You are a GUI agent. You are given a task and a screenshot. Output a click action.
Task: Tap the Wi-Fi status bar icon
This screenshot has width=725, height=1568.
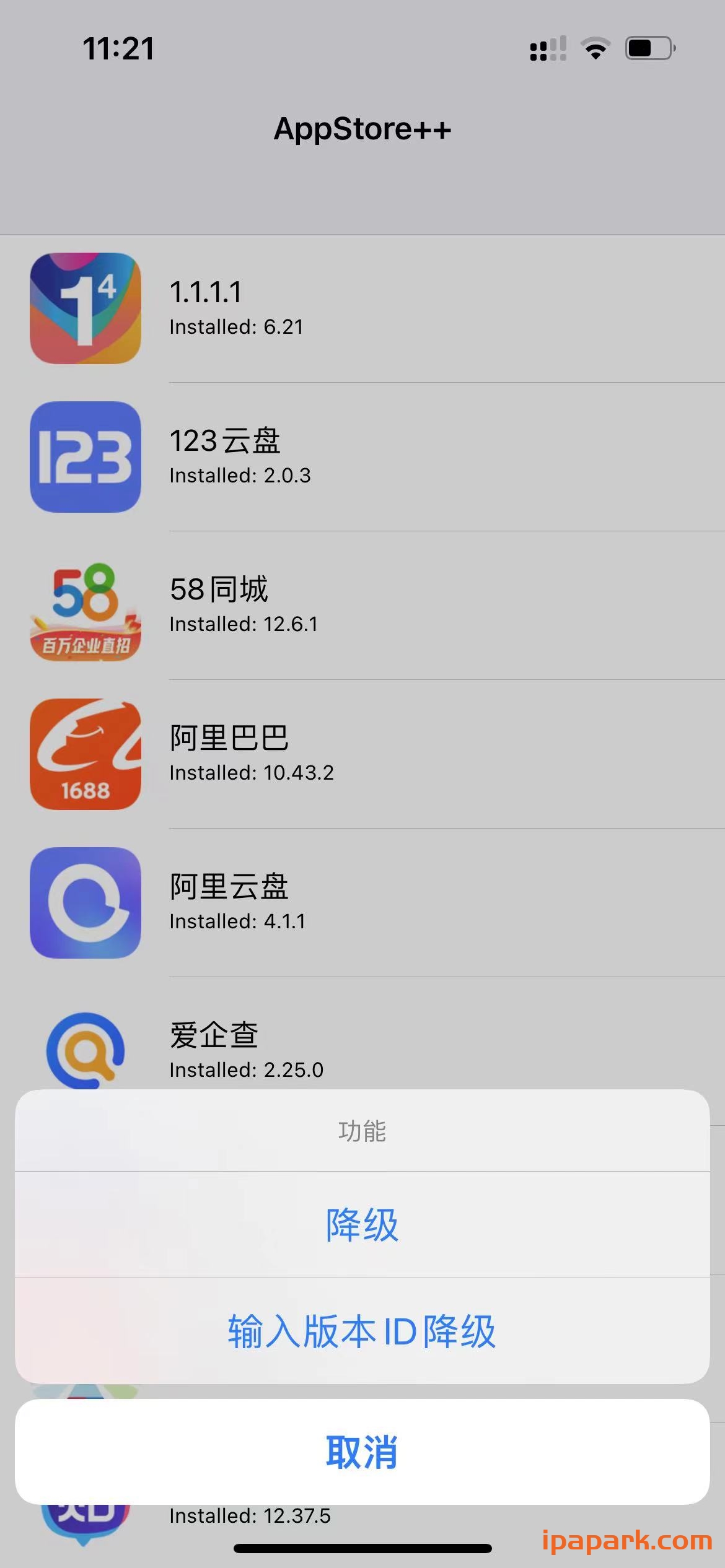pyautogui.click(x=595, y=48)
